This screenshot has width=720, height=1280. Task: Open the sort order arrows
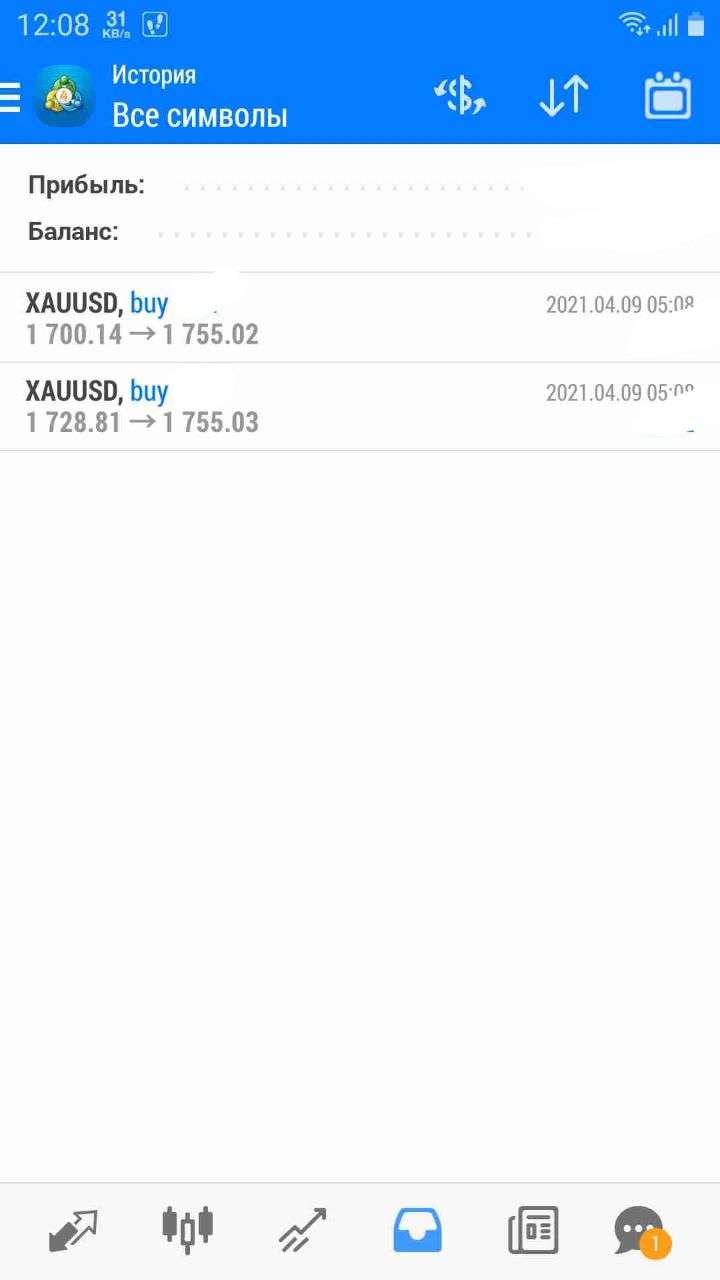(x=564, y=96)
